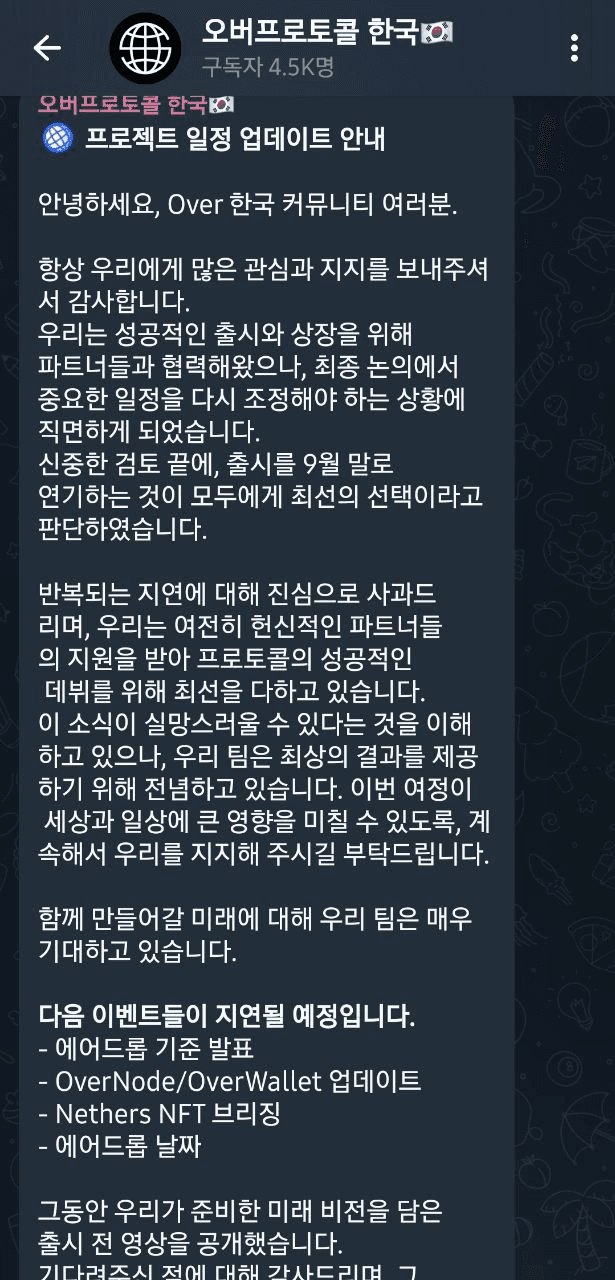
Task: Open the three-dot overflow menu
Action: pos(574,48)
